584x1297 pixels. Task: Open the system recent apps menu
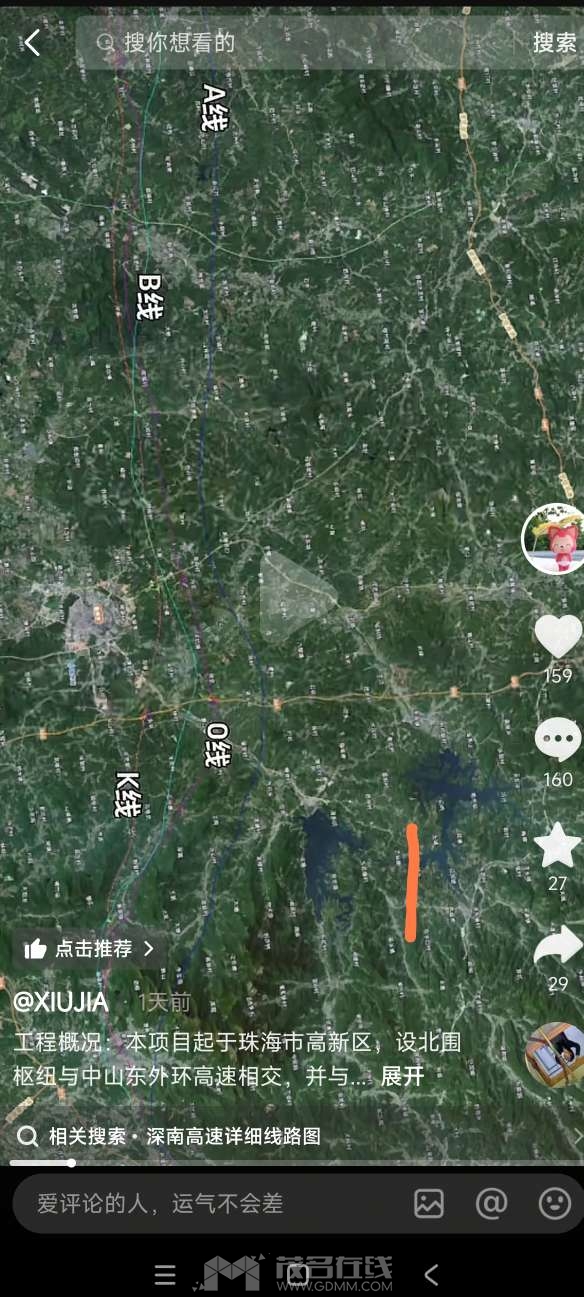166,1274
